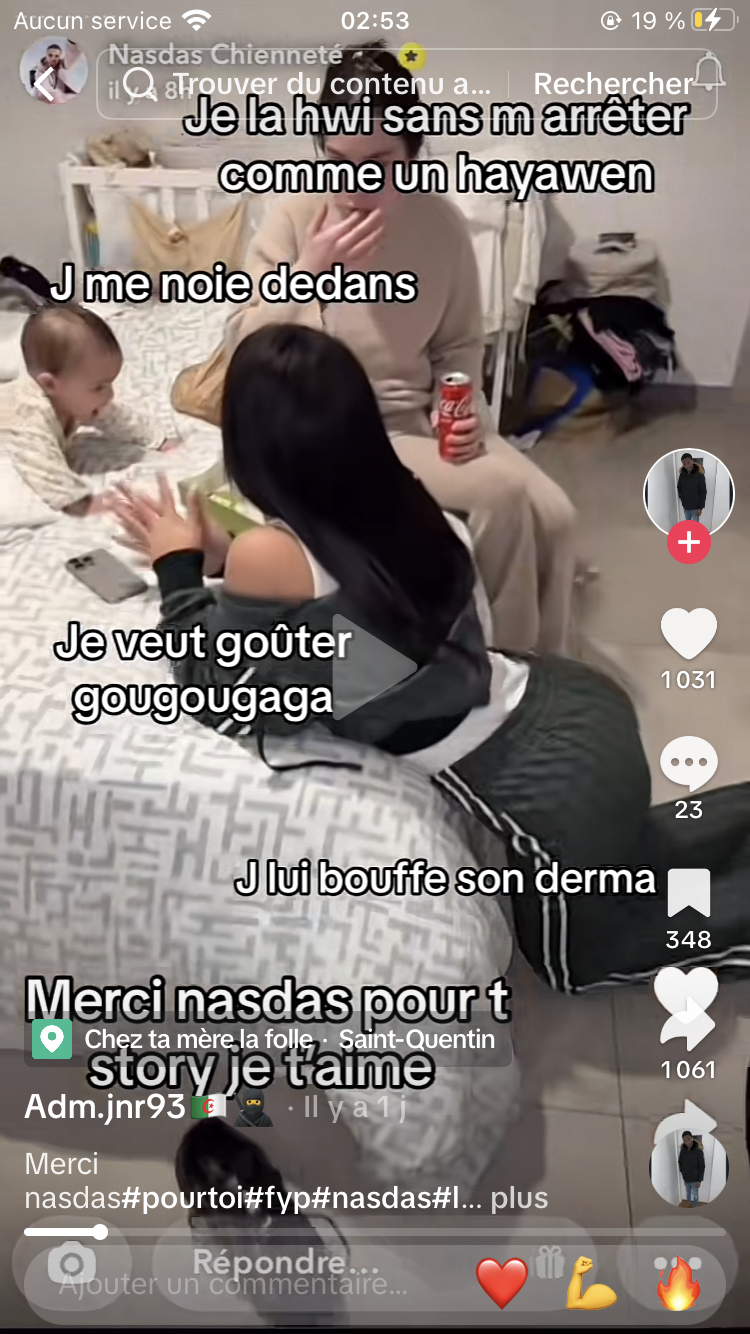This screenshot has width=750, height=1334.
Task: Open the 'Trouver du contenu' search field
Action: (x=320, y=84)
